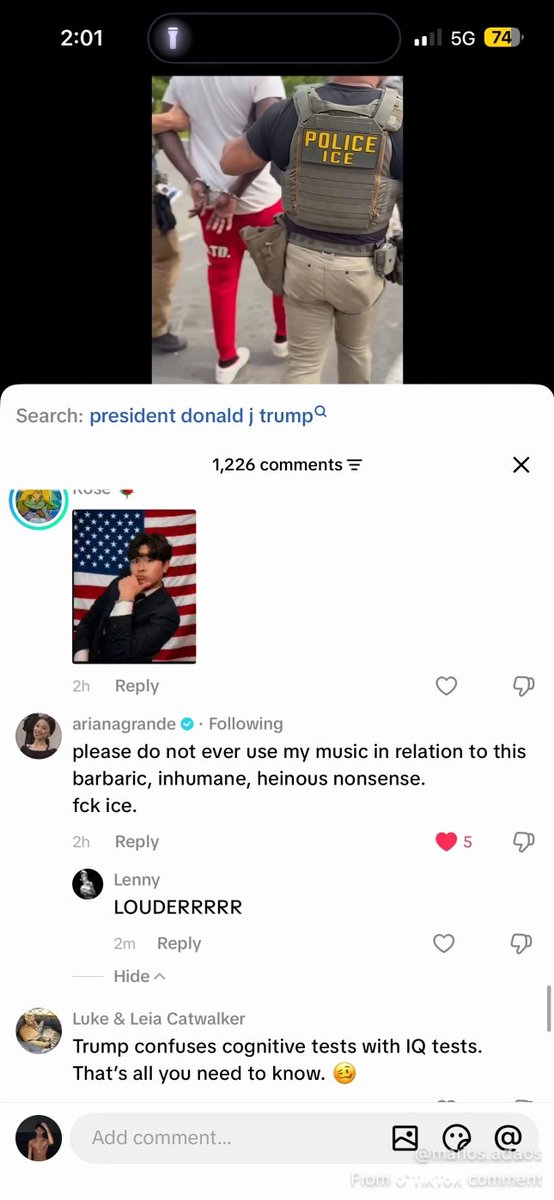Reply to the flag image comment

click(137, 686)
